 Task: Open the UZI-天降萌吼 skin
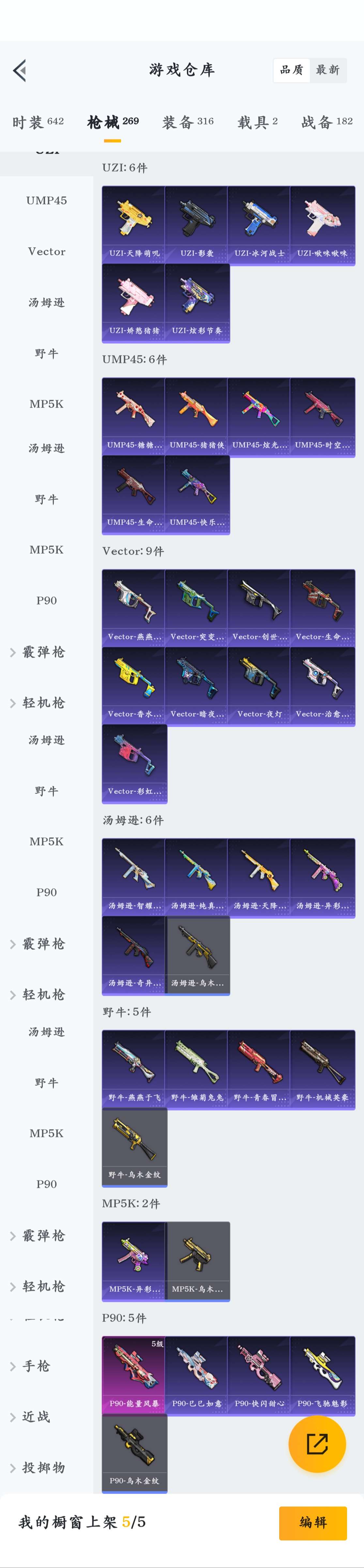[134, 225]
